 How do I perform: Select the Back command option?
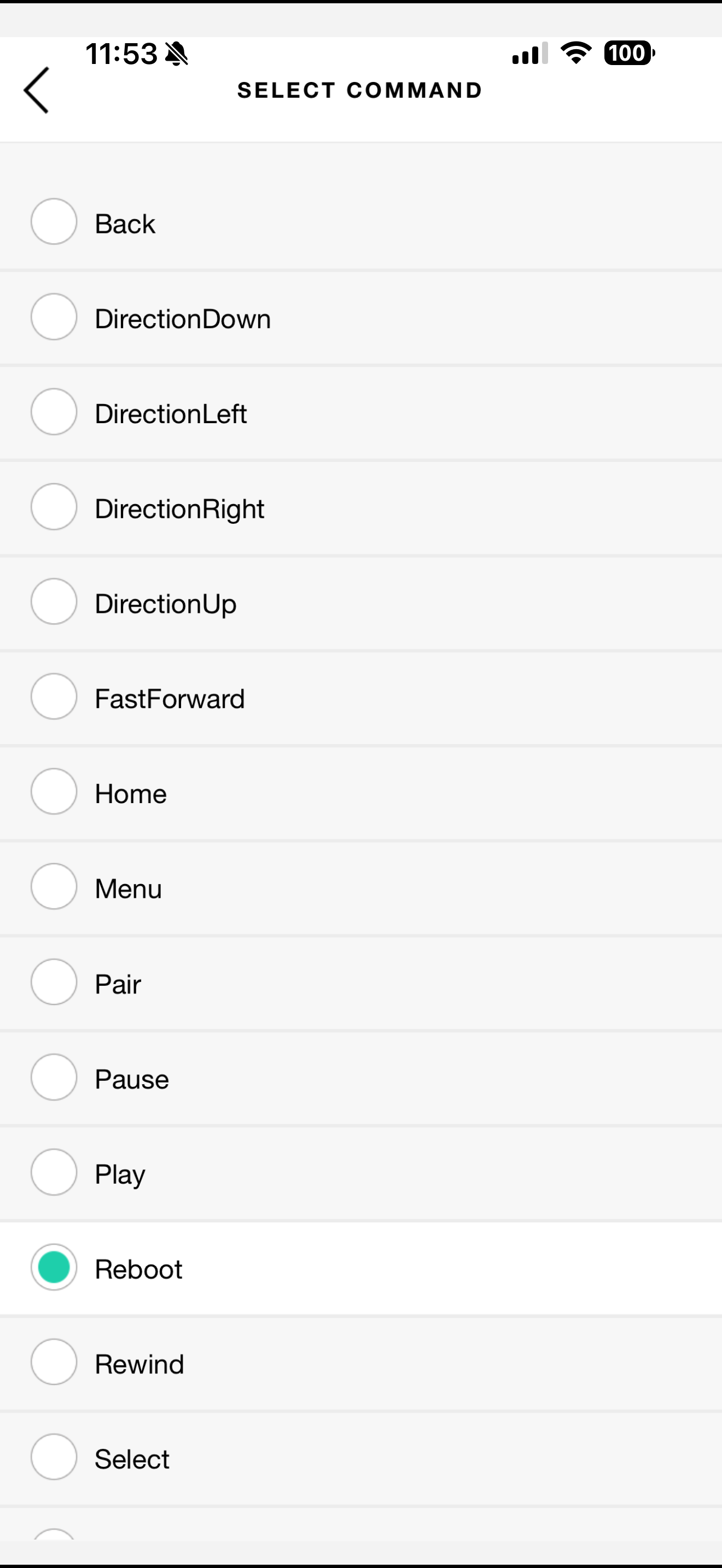coord(54,222)
